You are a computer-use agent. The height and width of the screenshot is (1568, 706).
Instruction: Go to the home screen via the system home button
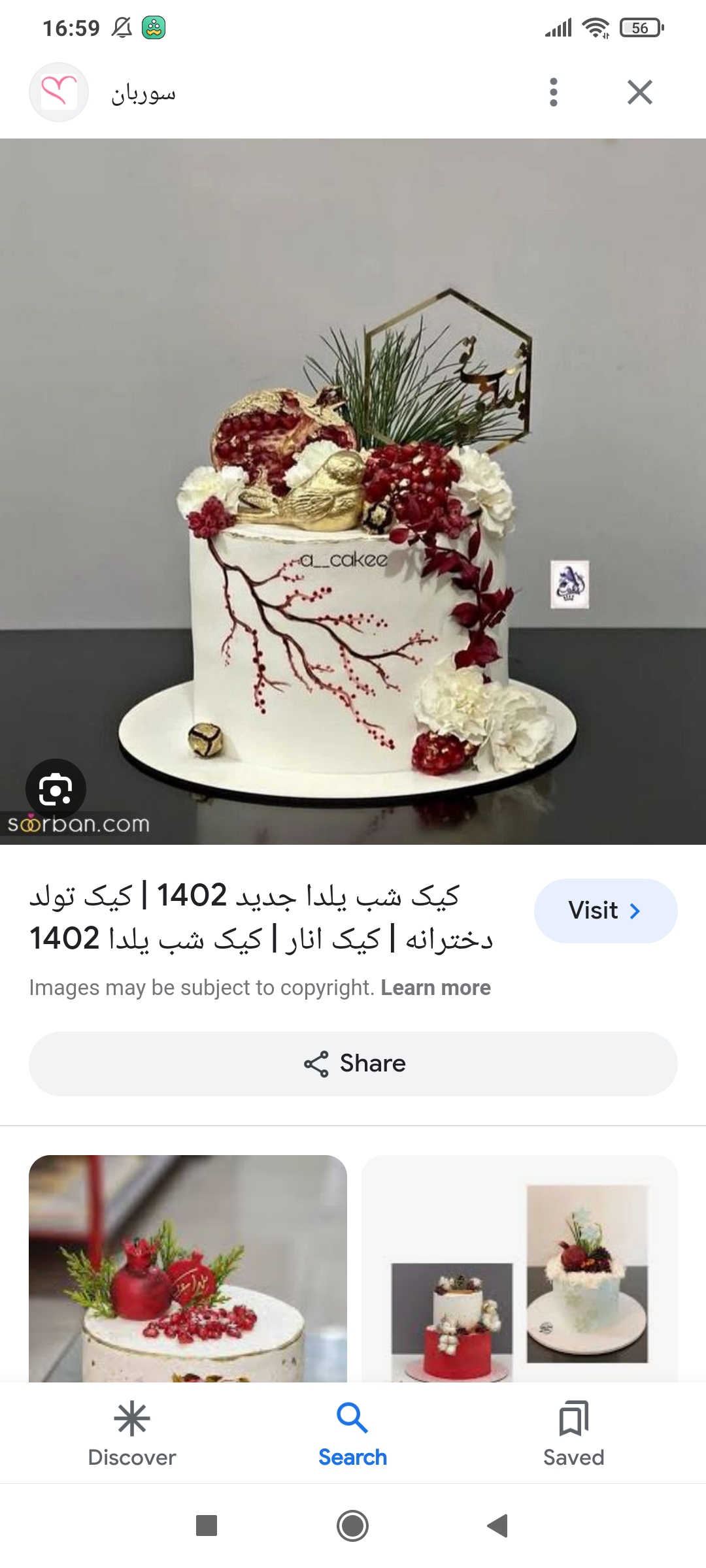point(352,1526)
